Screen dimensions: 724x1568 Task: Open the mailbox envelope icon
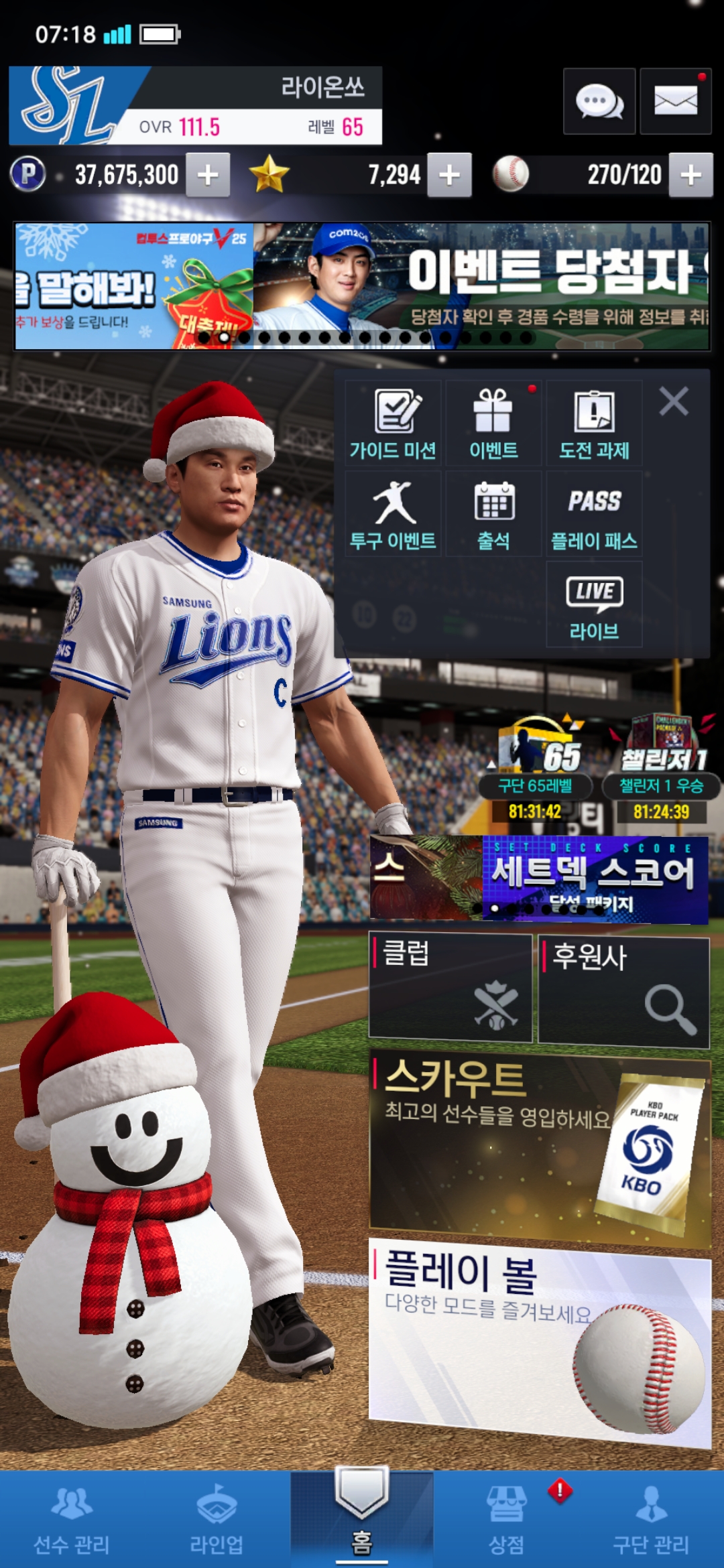click(675, 102)
